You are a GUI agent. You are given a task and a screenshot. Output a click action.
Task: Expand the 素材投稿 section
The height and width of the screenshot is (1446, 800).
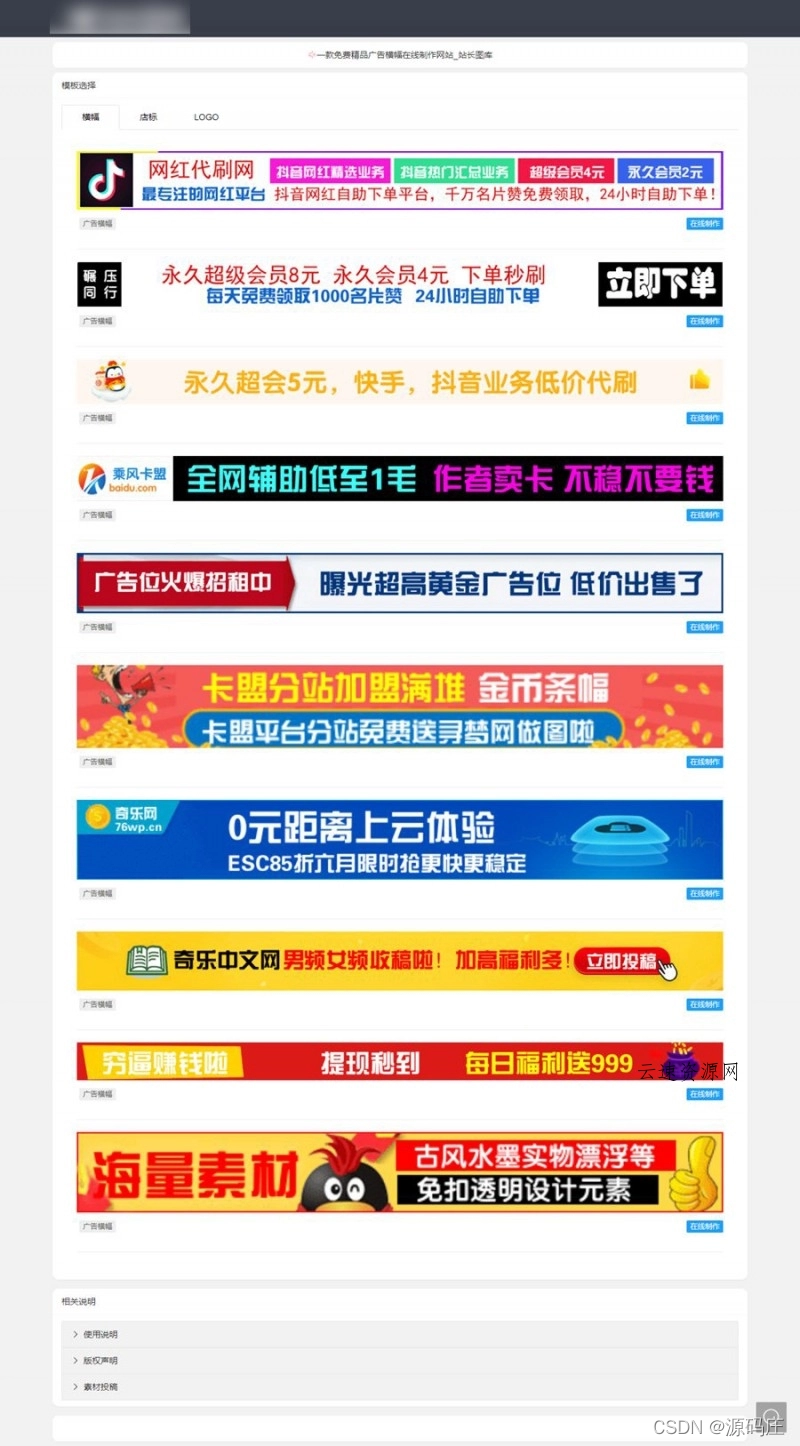click(100, 1387)
